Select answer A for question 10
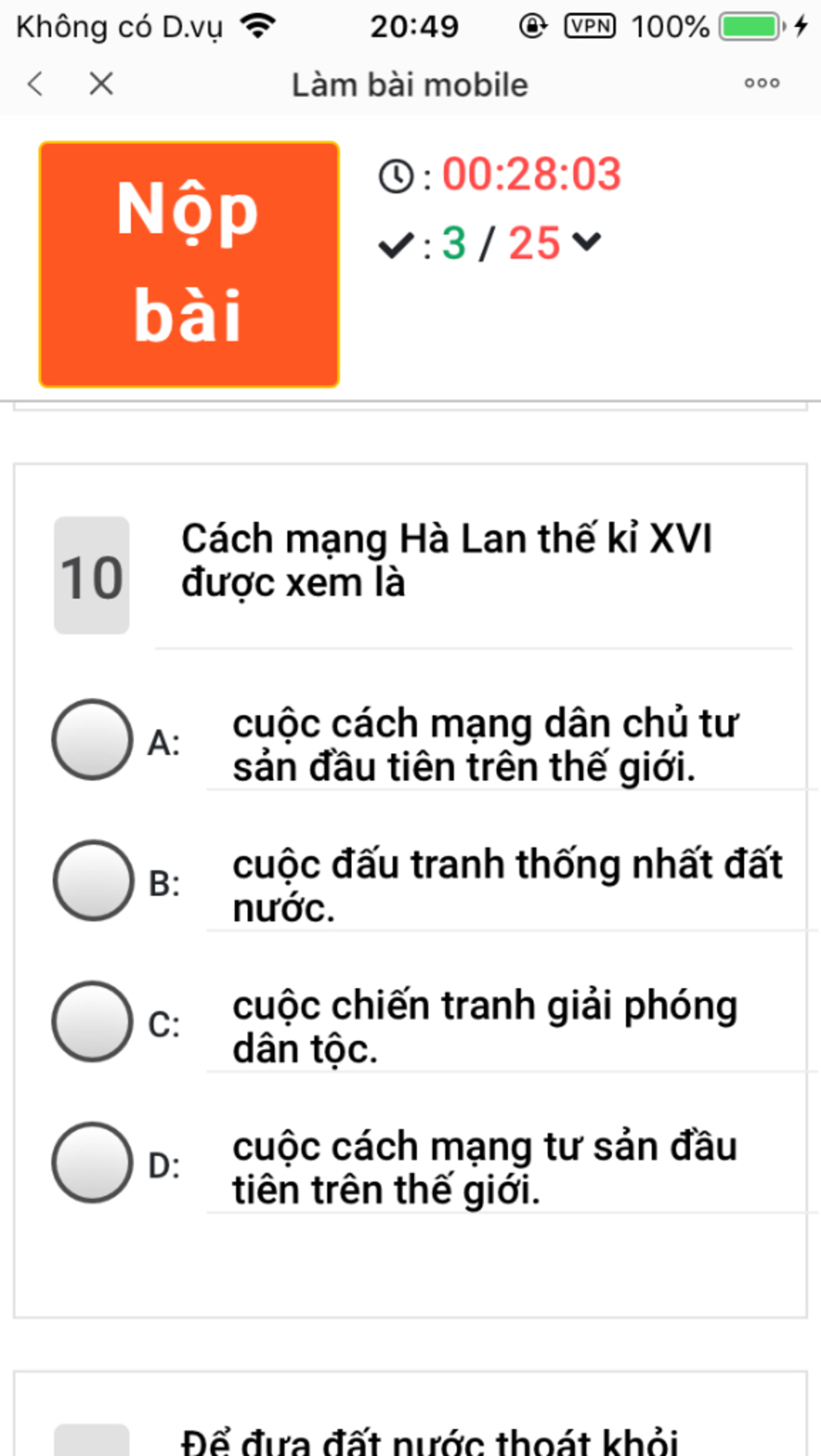 click(x=92, y=740)
